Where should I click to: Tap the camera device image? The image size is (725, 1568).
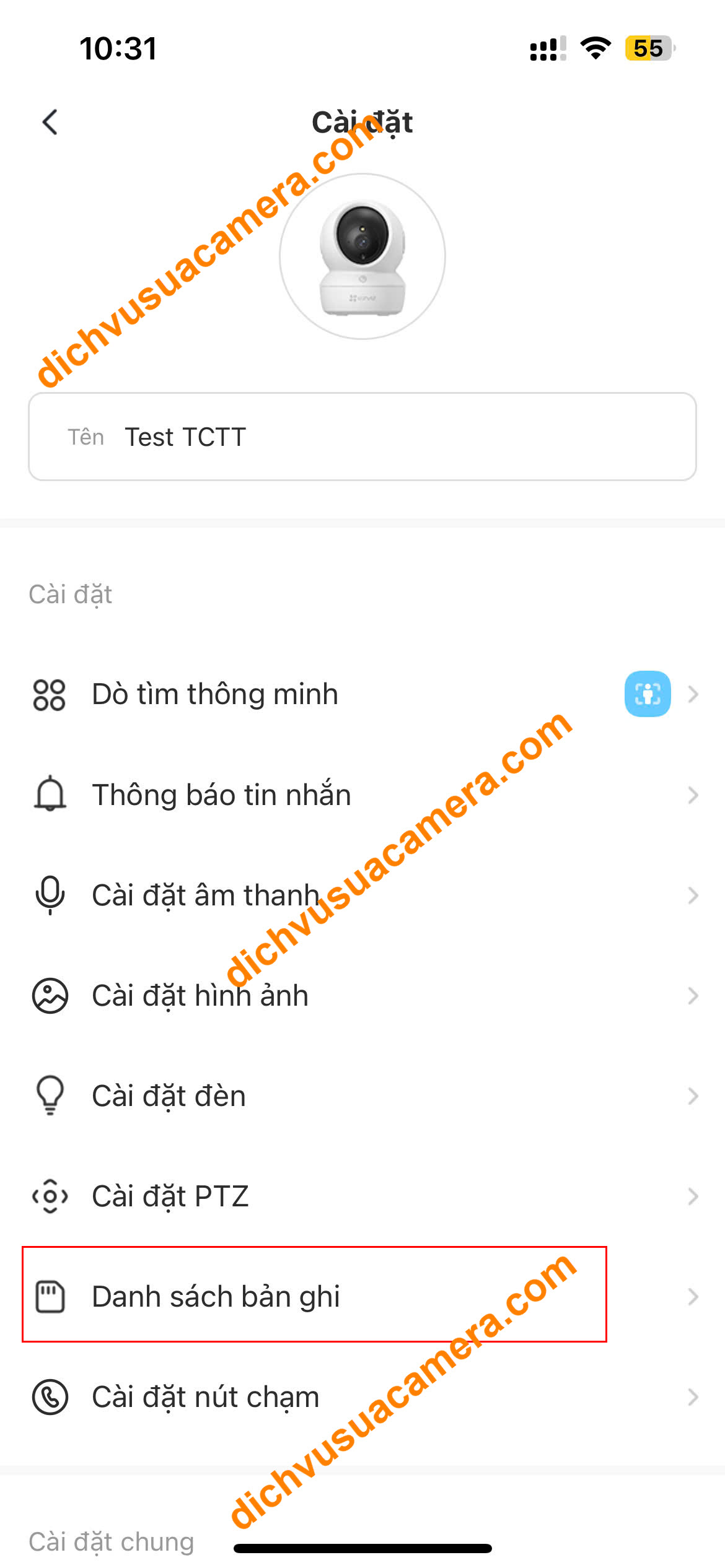[x=362, y=256]
